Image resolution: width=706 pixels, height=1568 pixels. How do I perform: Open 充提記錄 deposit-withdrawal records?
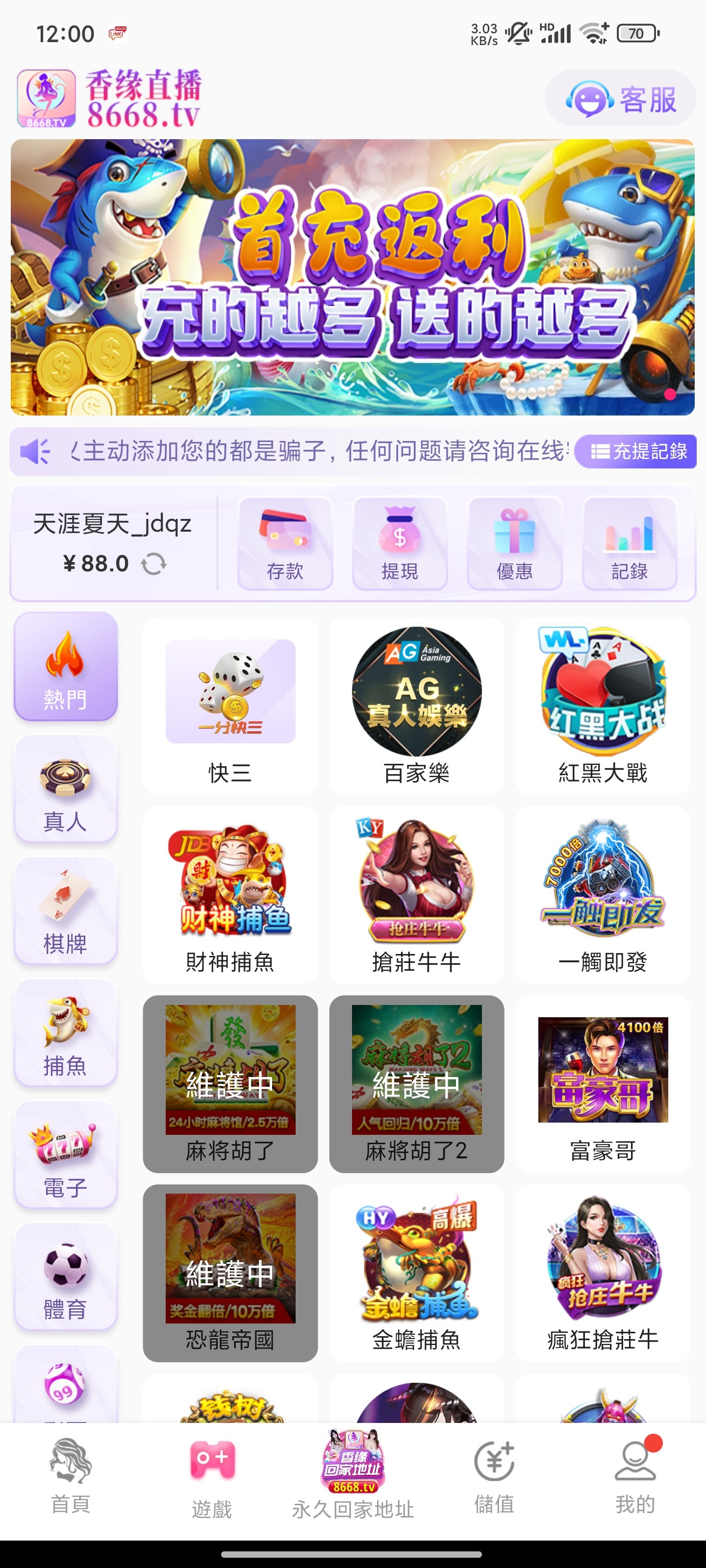coord(636,451)
